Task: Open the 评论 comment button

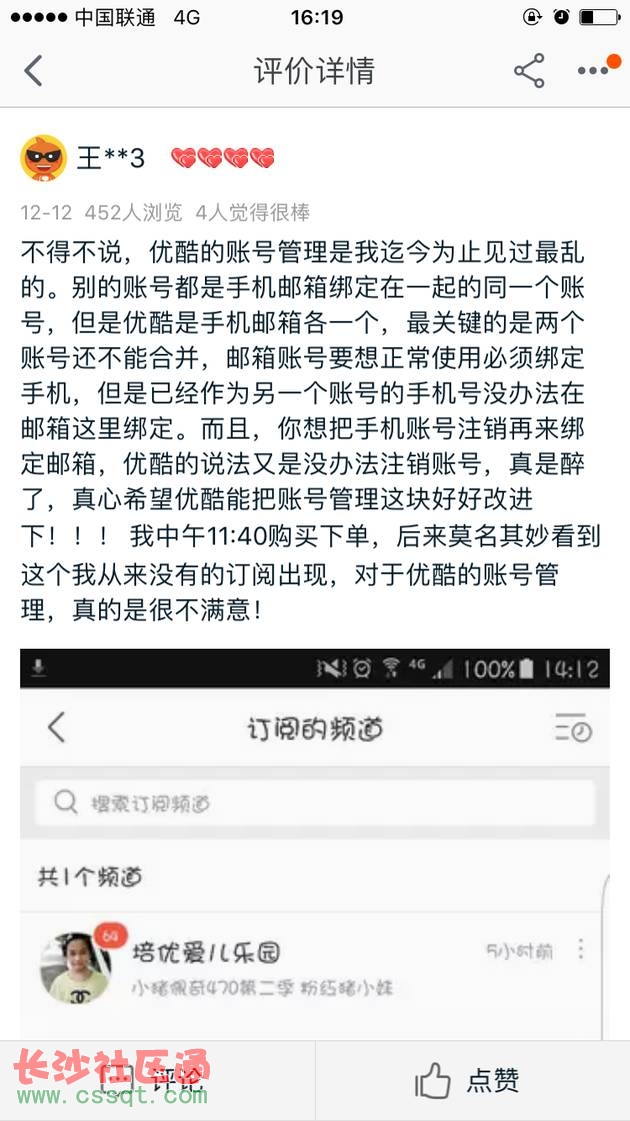Action: tap(158, 1081)
